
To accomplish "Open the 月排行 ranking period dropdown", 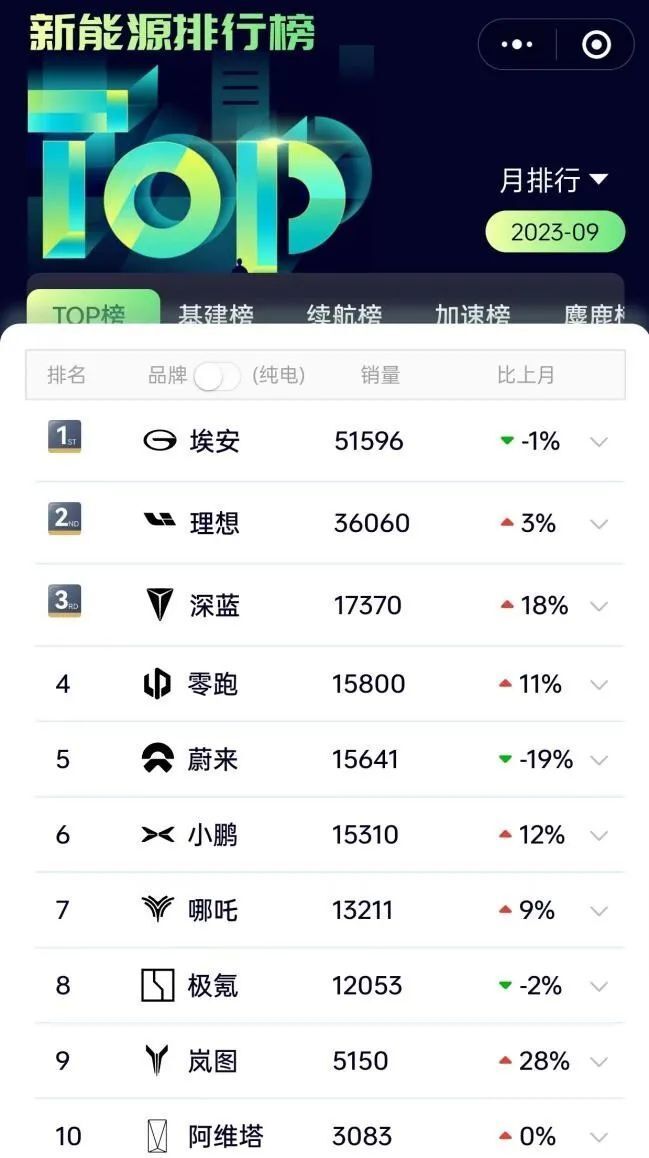I will (x=554, y=181).
